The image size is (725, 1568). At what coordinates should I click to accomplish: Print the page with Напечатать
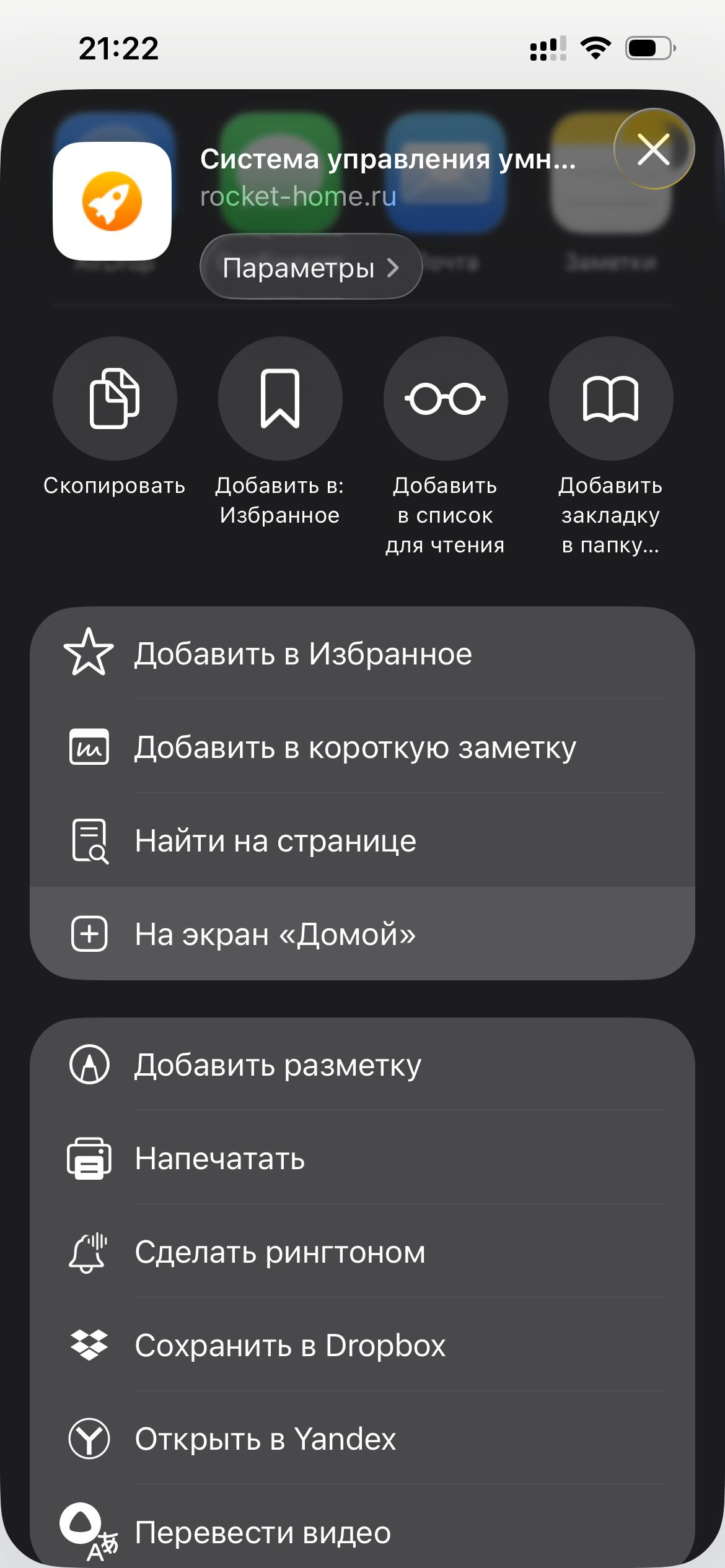point(362,1159)
